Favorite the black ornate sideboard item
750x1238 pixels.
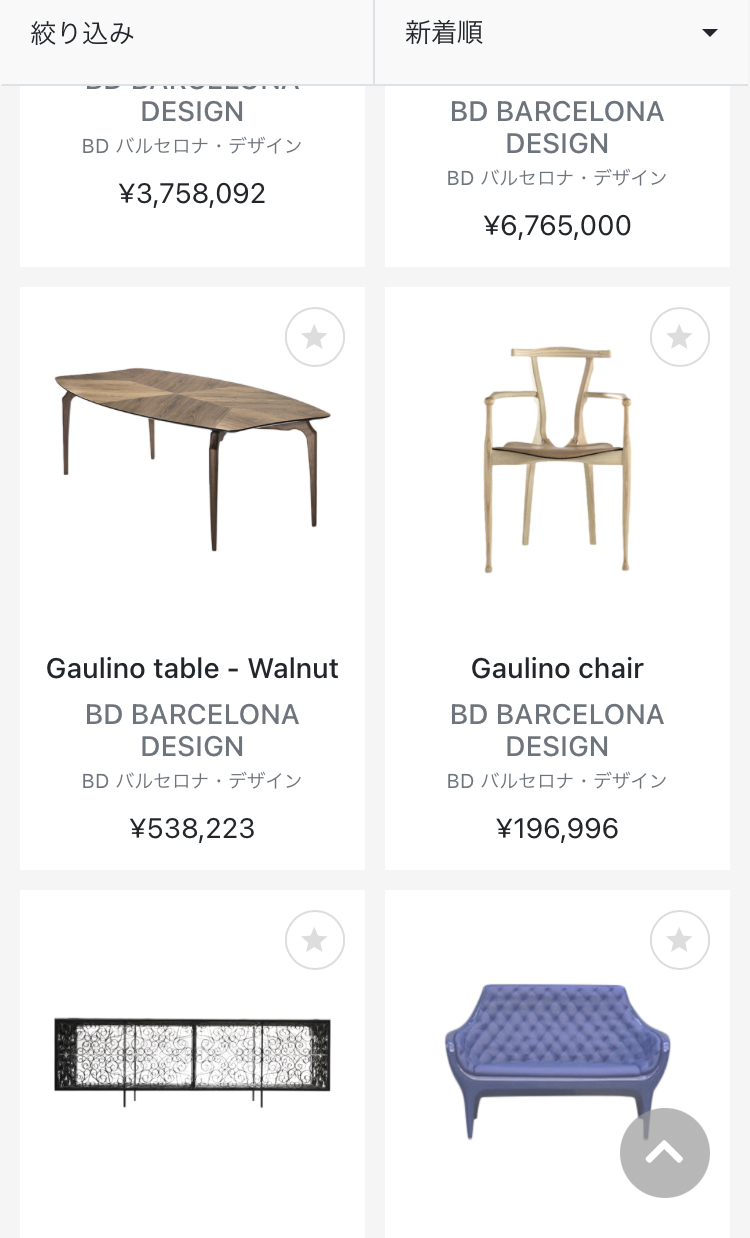[315, 940]
